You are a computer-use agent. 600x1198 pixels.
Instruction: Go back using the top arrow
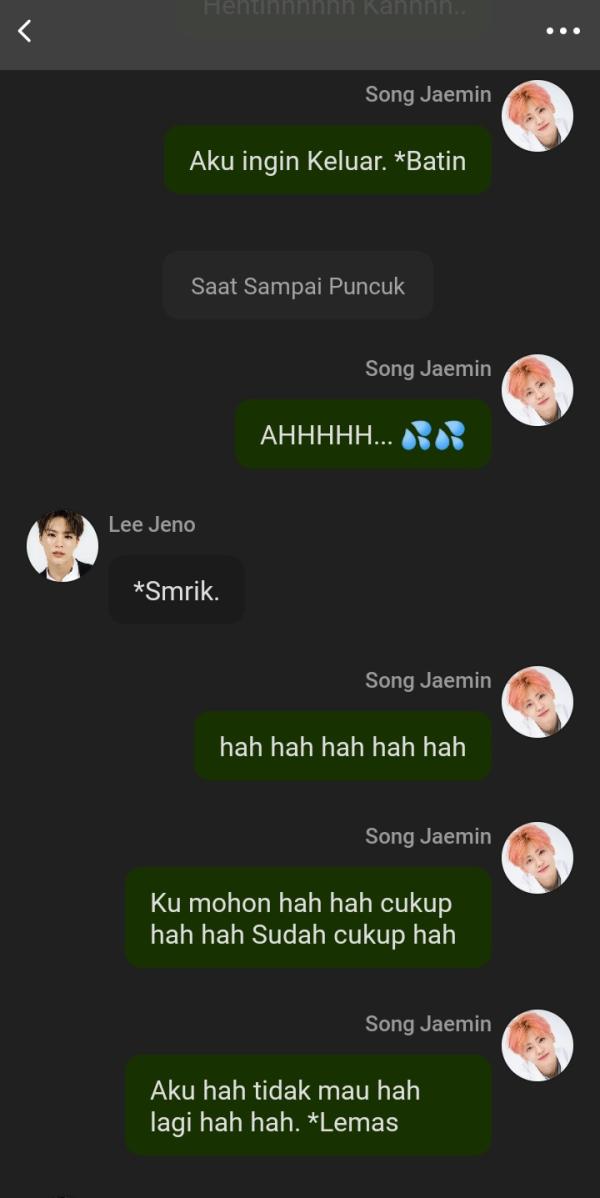coord(25,31)
